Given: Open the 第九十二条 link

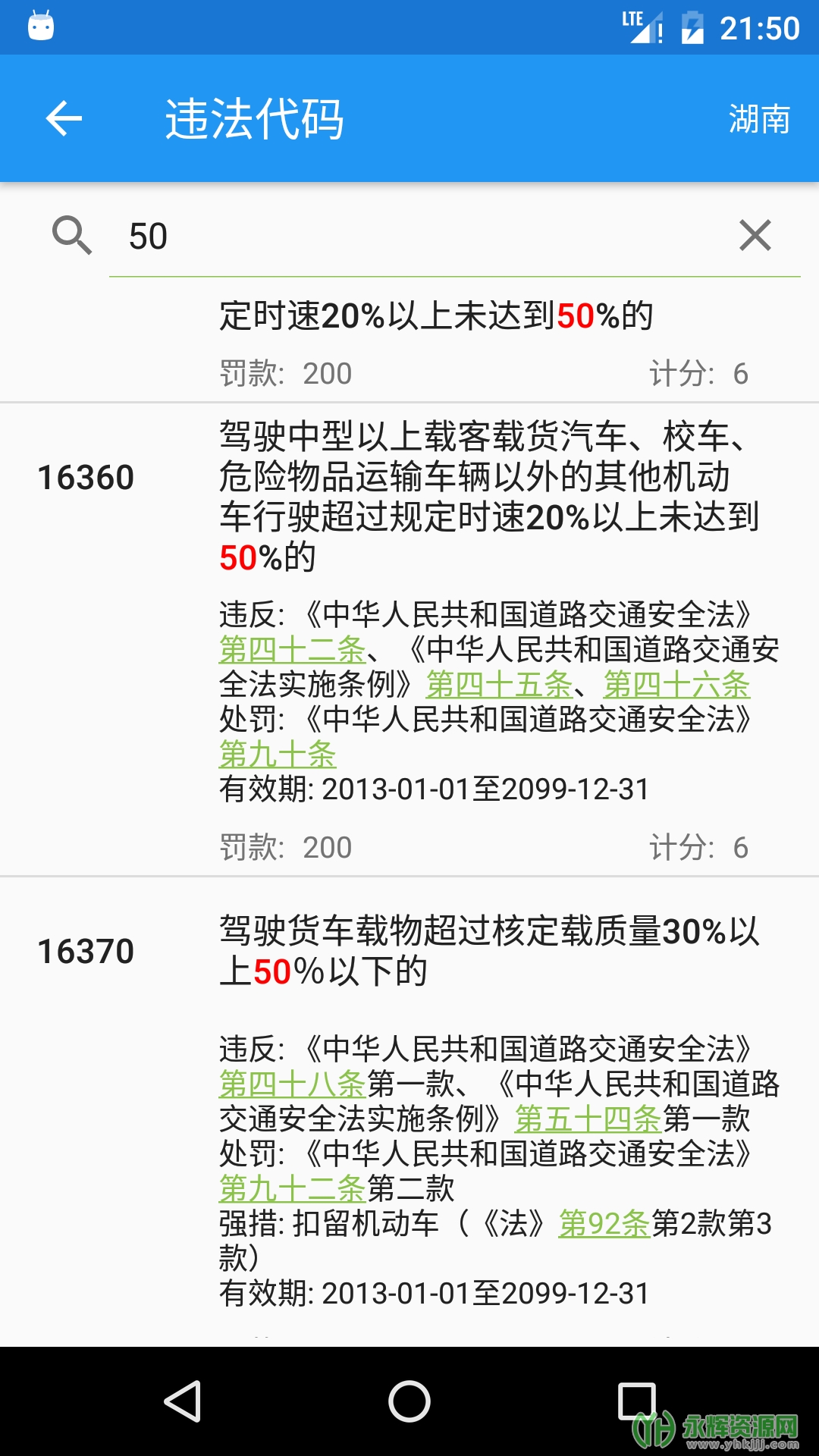Looking at the screenshot, I should click(293, 1189).
